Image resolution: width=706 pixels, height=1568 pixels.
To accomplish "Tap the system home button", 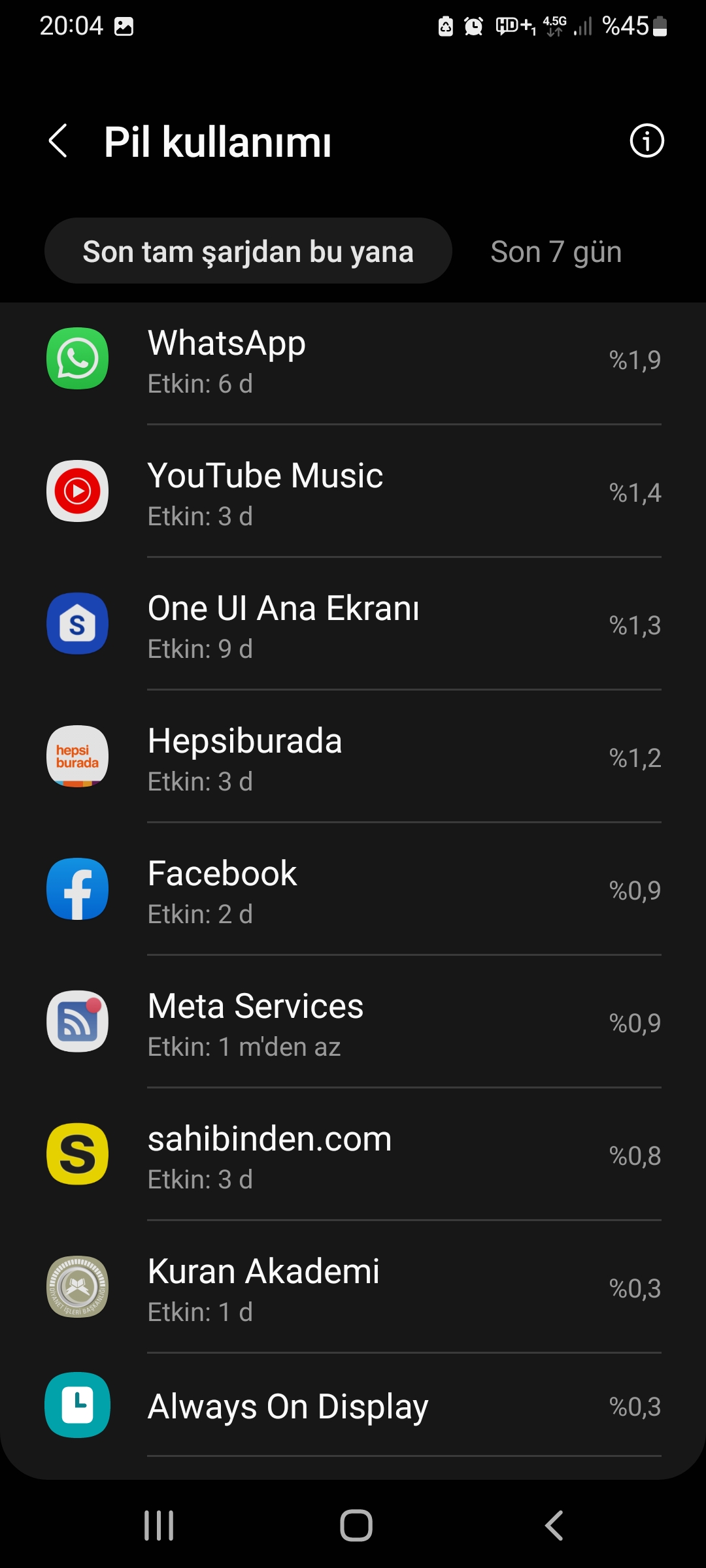I will (x=356, y=1526).
